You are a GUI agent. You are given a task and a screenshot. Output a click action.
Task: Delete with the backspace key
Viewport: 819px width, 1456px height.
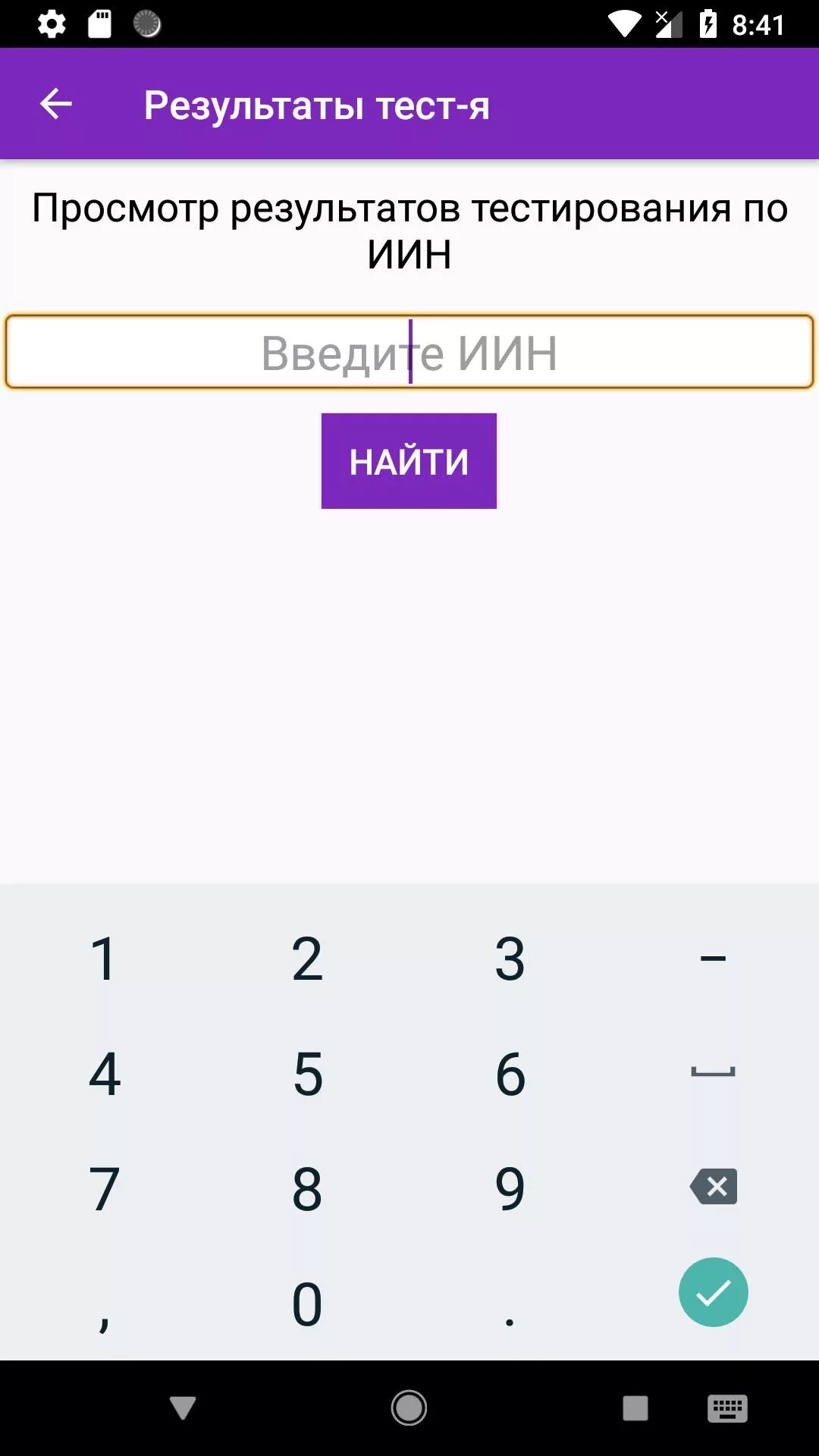[714, 1187]
